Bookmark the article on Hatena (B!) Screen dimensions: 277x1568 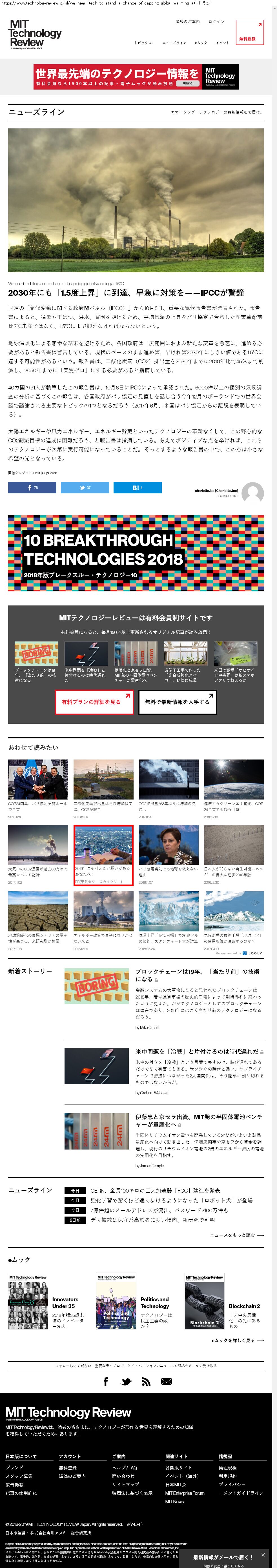click(x=137, y=487)
